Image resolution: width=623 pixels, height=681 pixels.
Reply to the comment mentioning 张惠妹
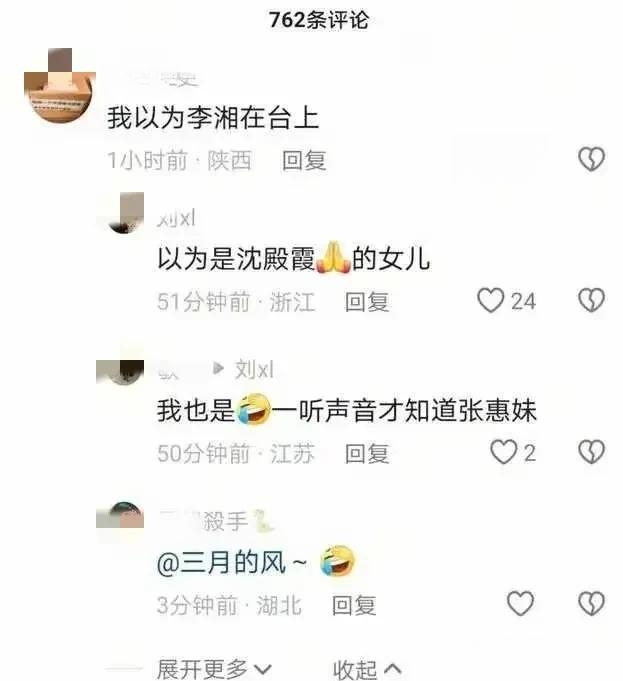366,453
